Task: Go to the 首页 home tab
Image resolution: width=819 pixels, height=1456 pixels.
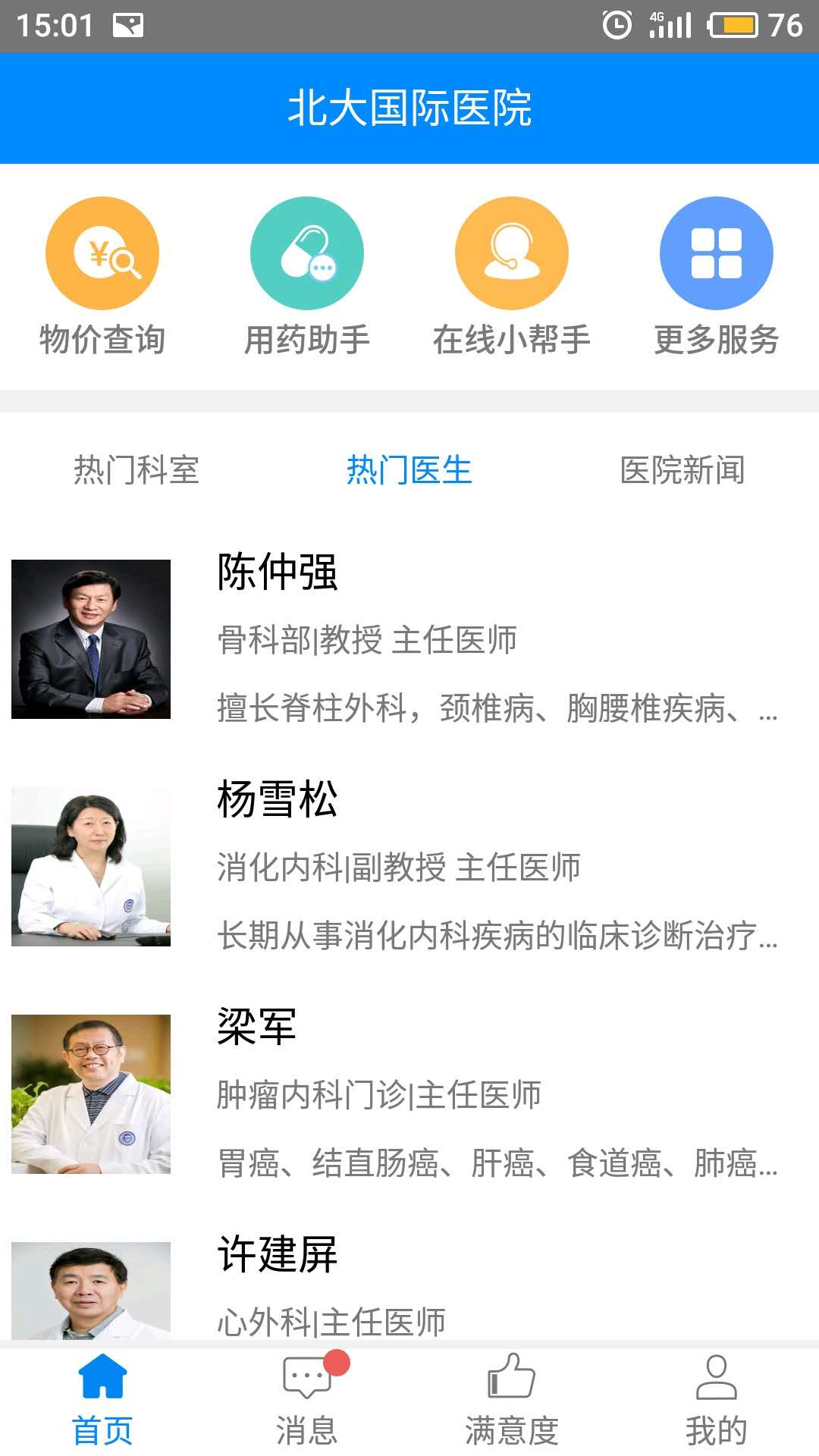Action: tap(102, 1400)
